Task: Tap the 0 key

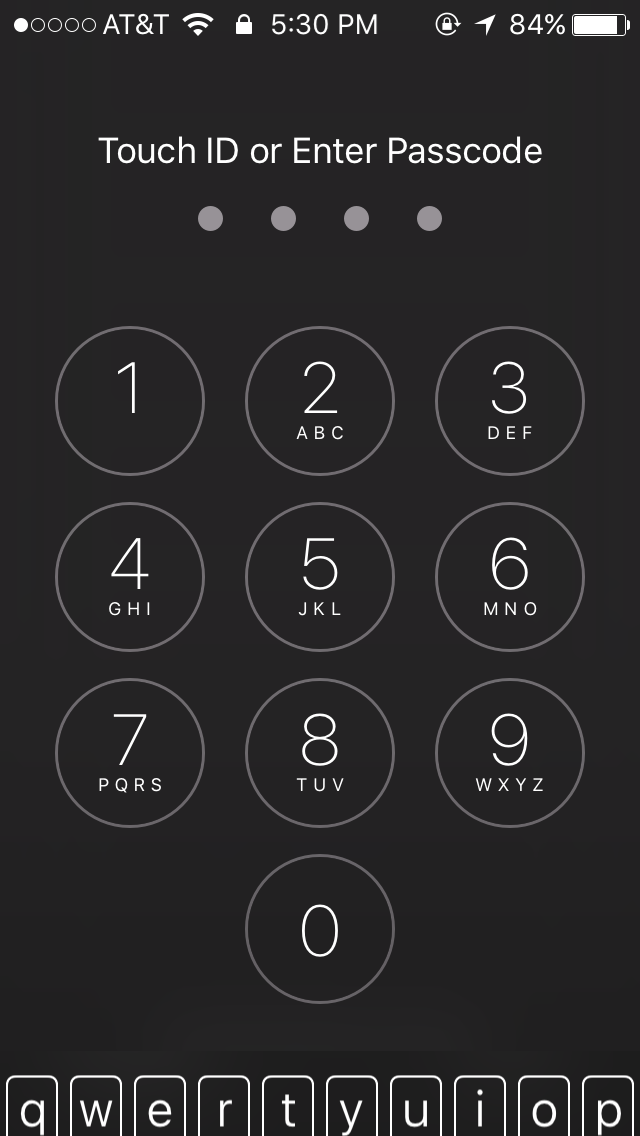Action: tap(320, 929)
